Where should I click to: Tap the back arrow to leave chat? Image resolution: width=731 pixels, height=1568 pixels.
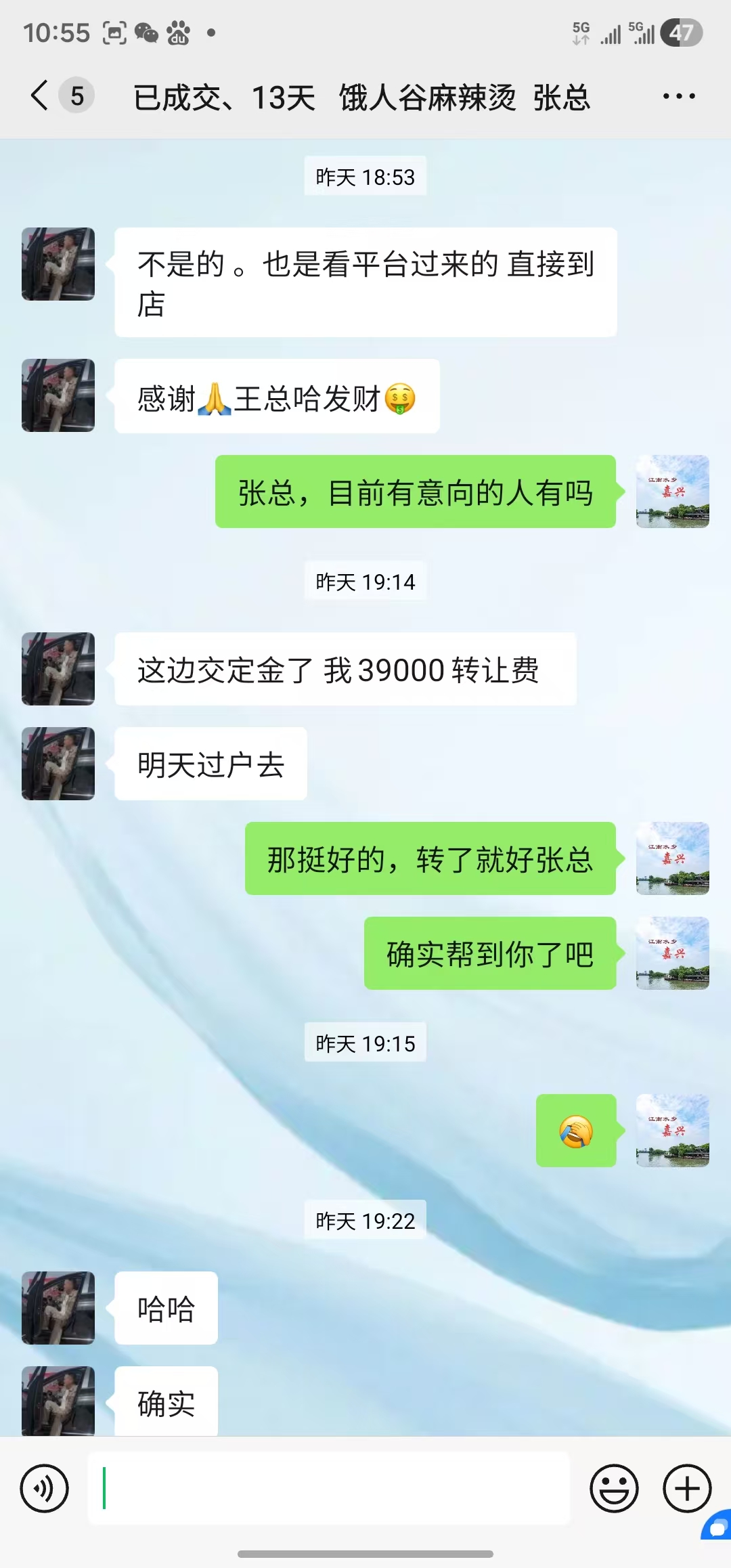coord(37,96)
